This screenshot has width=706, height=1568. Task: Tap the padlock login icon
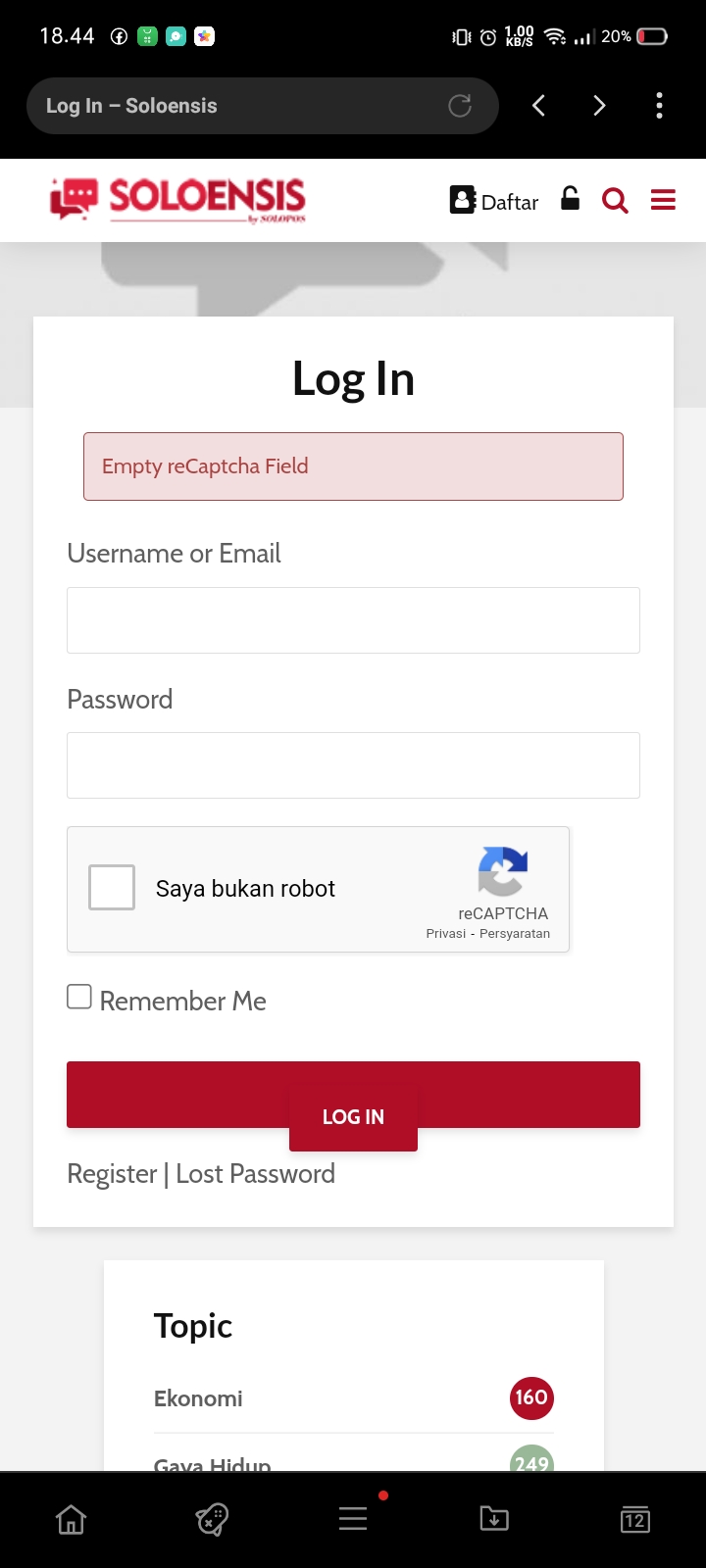pyautogui.click(x=570, y=199)
